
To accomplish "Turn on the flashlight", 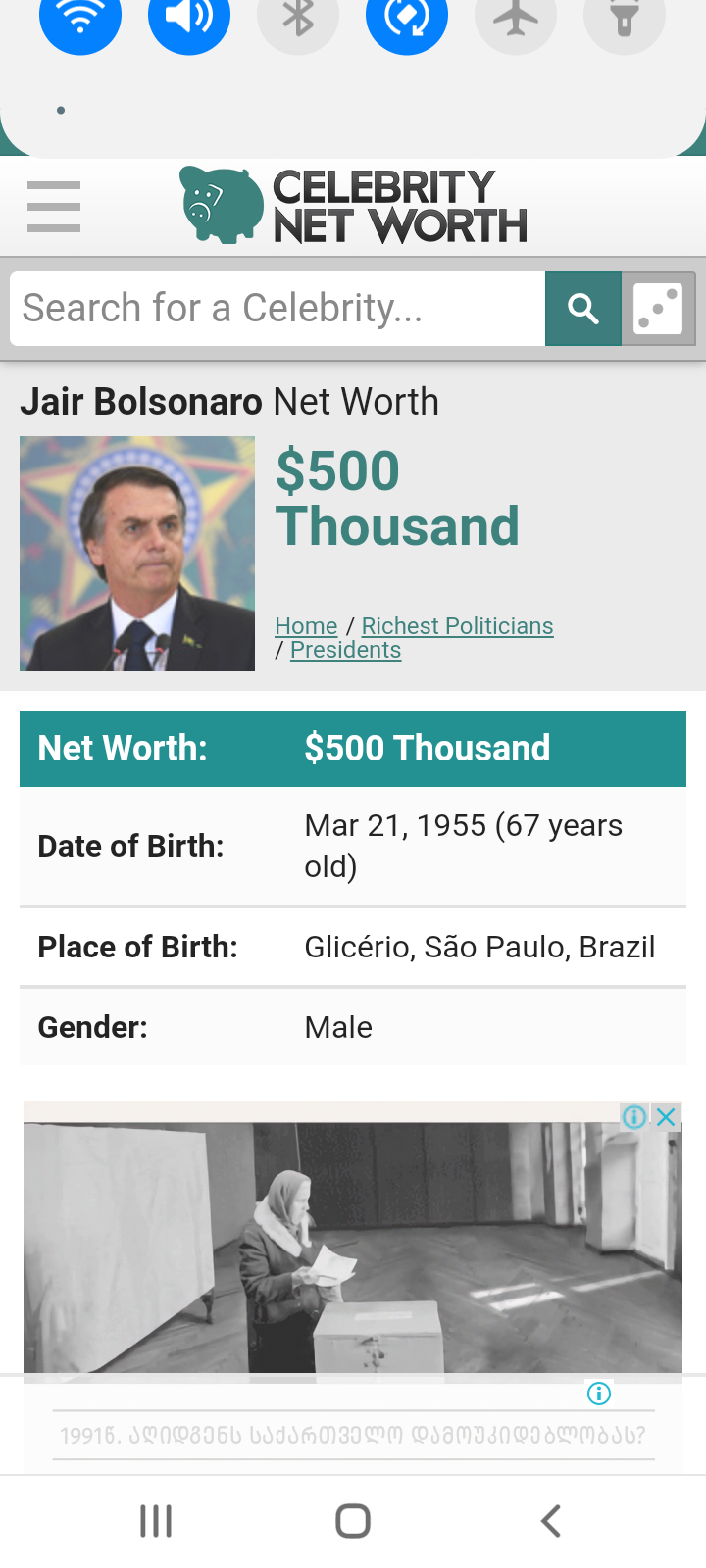I will tap(625, 18).
